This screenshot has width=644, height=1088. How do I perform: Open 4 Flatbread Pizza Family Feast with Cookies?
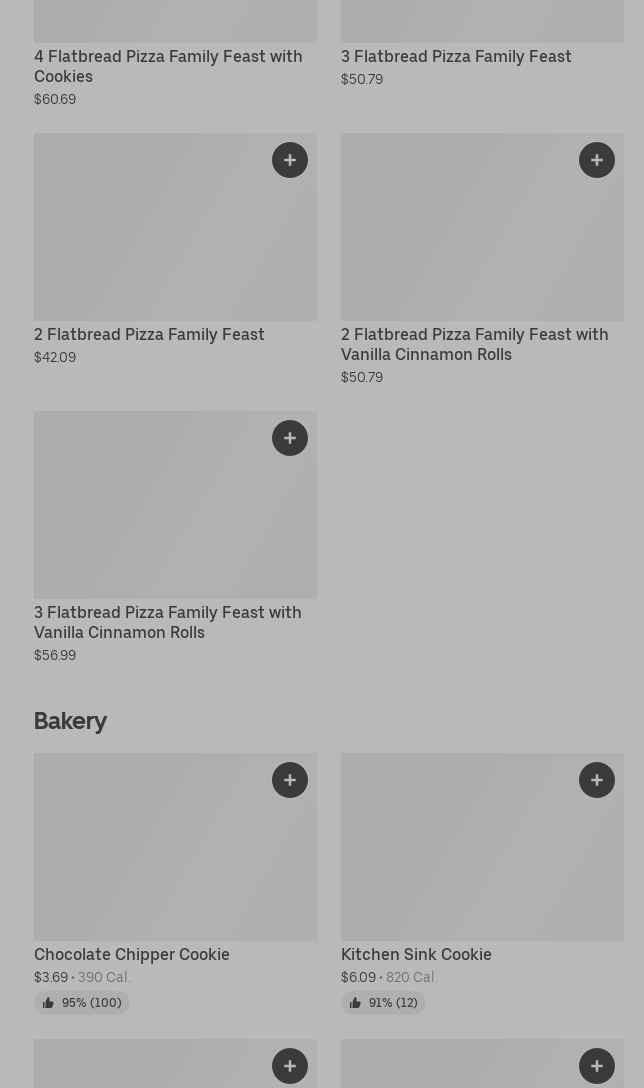[168, 66]
